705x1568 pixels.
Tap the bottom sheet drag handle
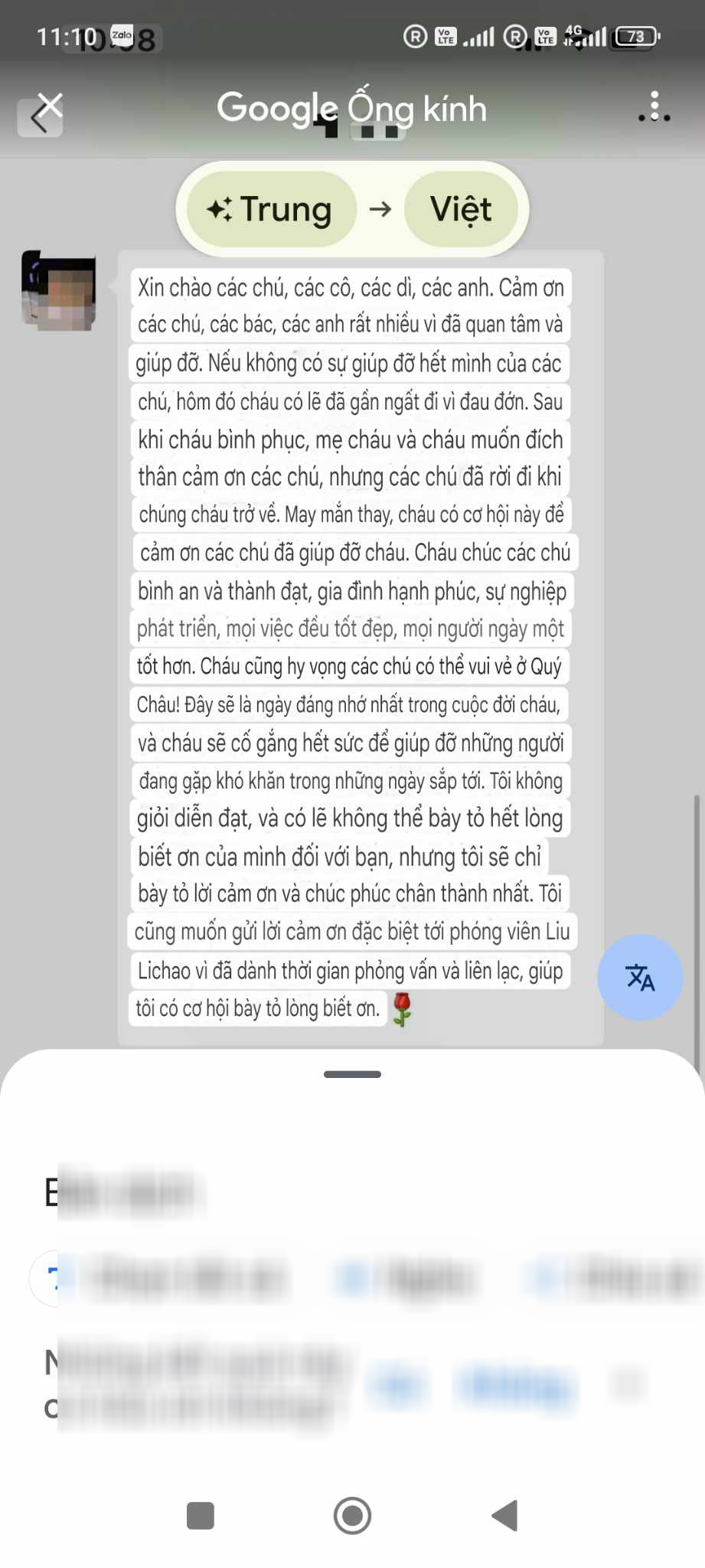click(352, 1074)
